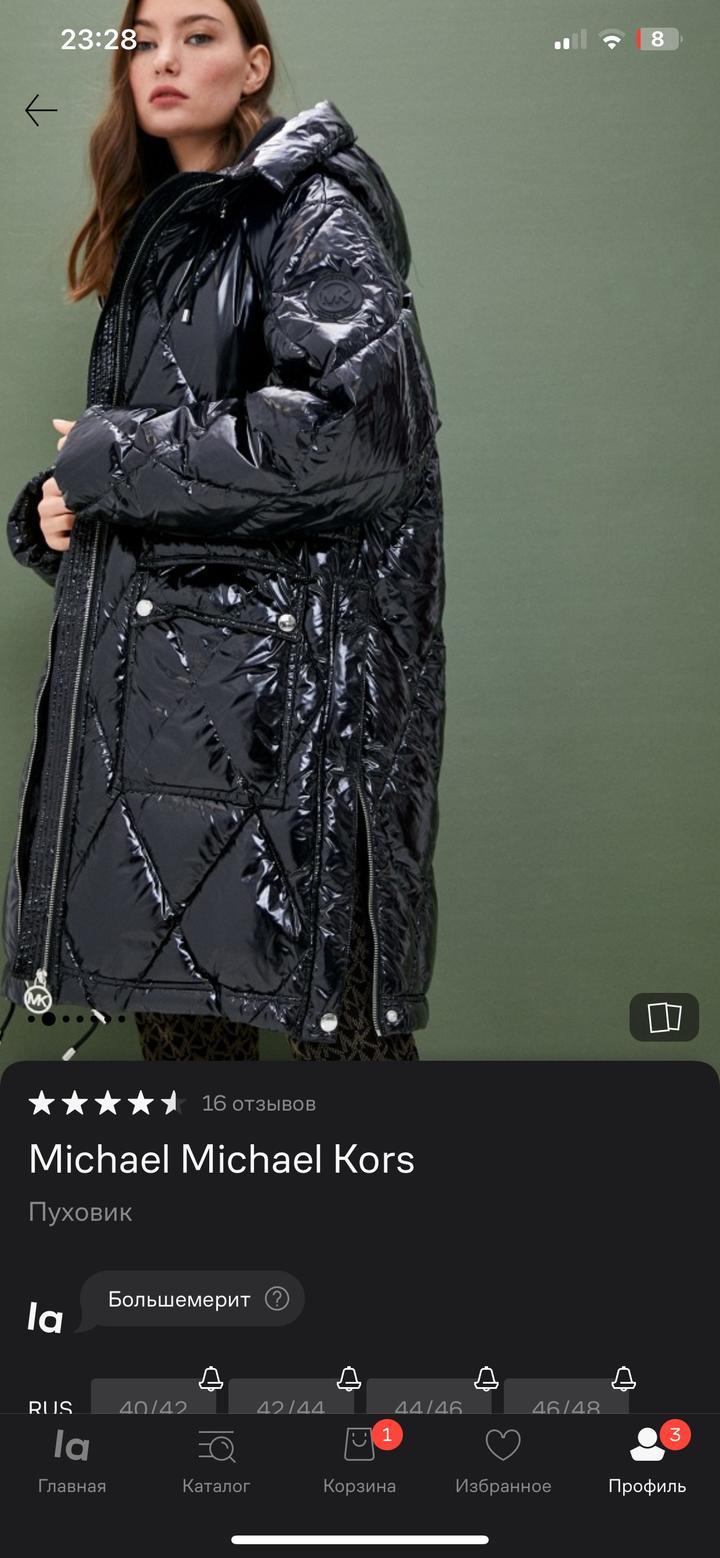The image size is (720, 1558).
Task: Select size 40/42
Action: pos(153,1398)
